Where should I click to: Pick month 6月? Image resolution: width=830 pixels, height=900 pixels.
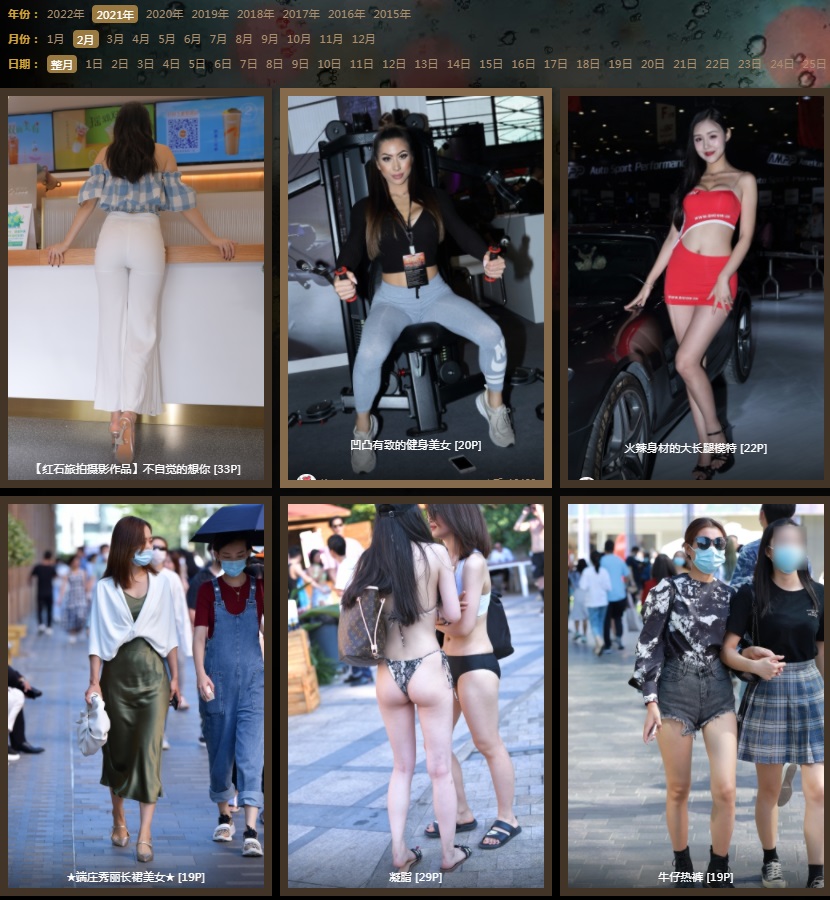tap(192, 40)
